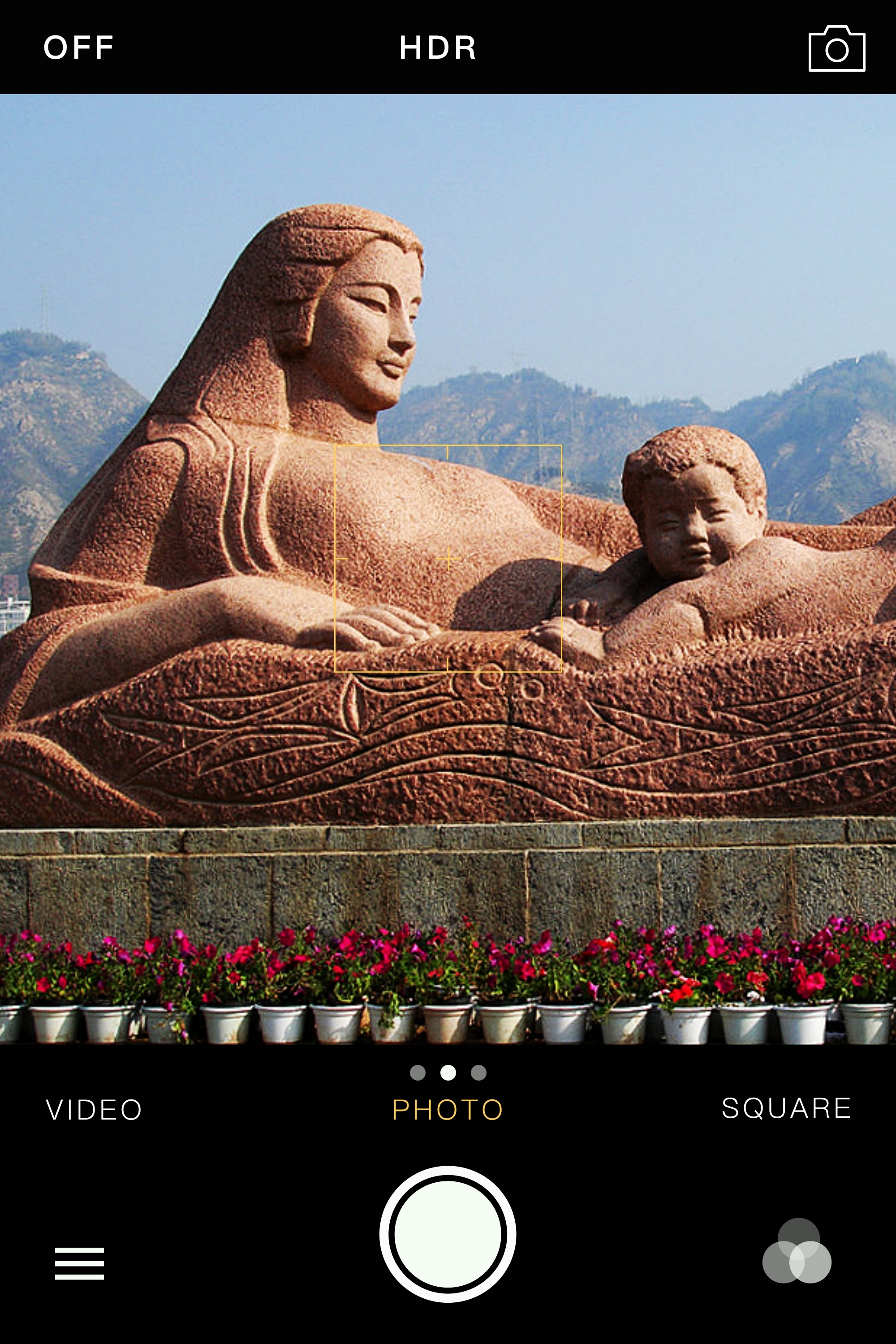Enable HDR mode
Screen dimensions: 896x1344
pos(438,47)
